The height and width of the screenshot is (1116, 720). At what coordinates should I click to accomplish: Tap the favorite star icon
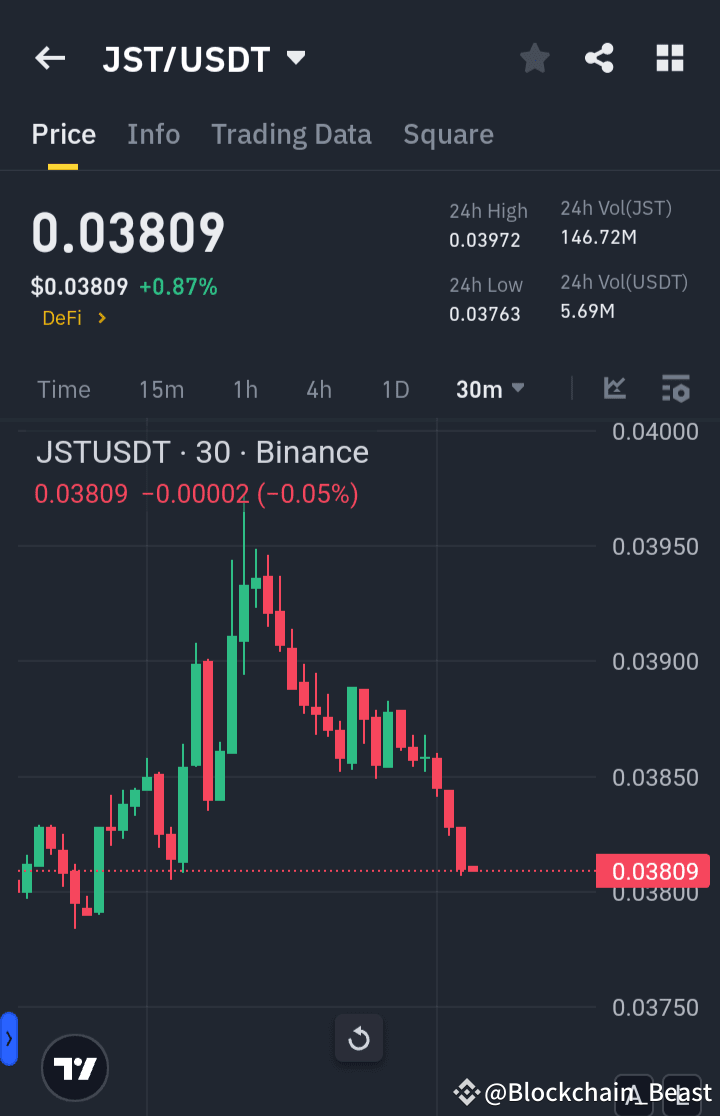point(534,58)
